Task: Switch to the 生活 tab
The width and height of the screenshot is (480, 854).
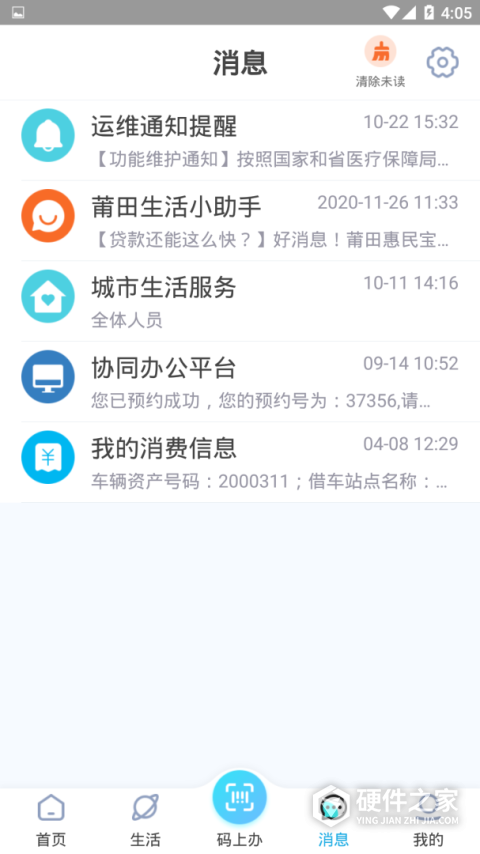Action: (145, 821)
